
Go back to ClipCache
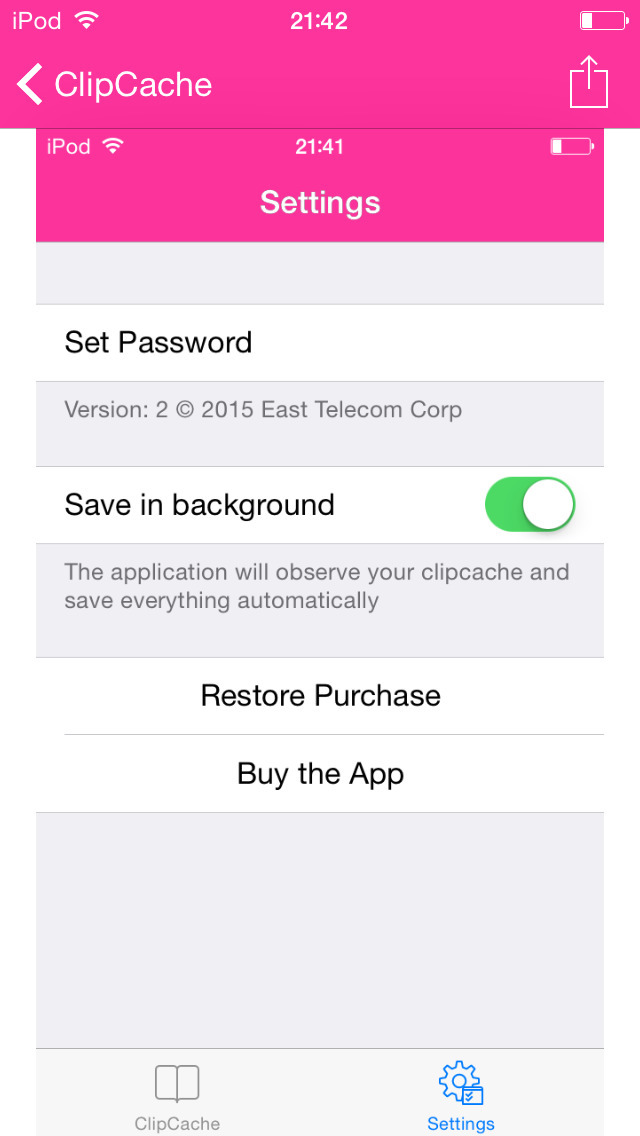(x=115, y=84)
